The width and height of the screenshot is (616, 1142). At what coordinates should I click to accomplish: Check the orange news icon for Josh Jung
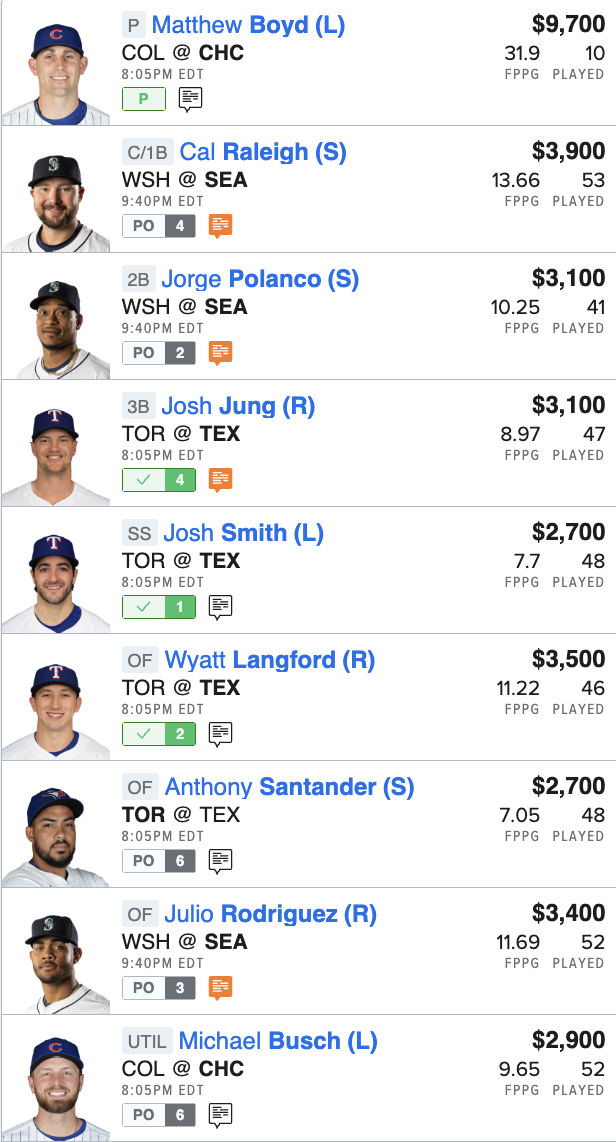pyautogui.click(x=220, y=480)
